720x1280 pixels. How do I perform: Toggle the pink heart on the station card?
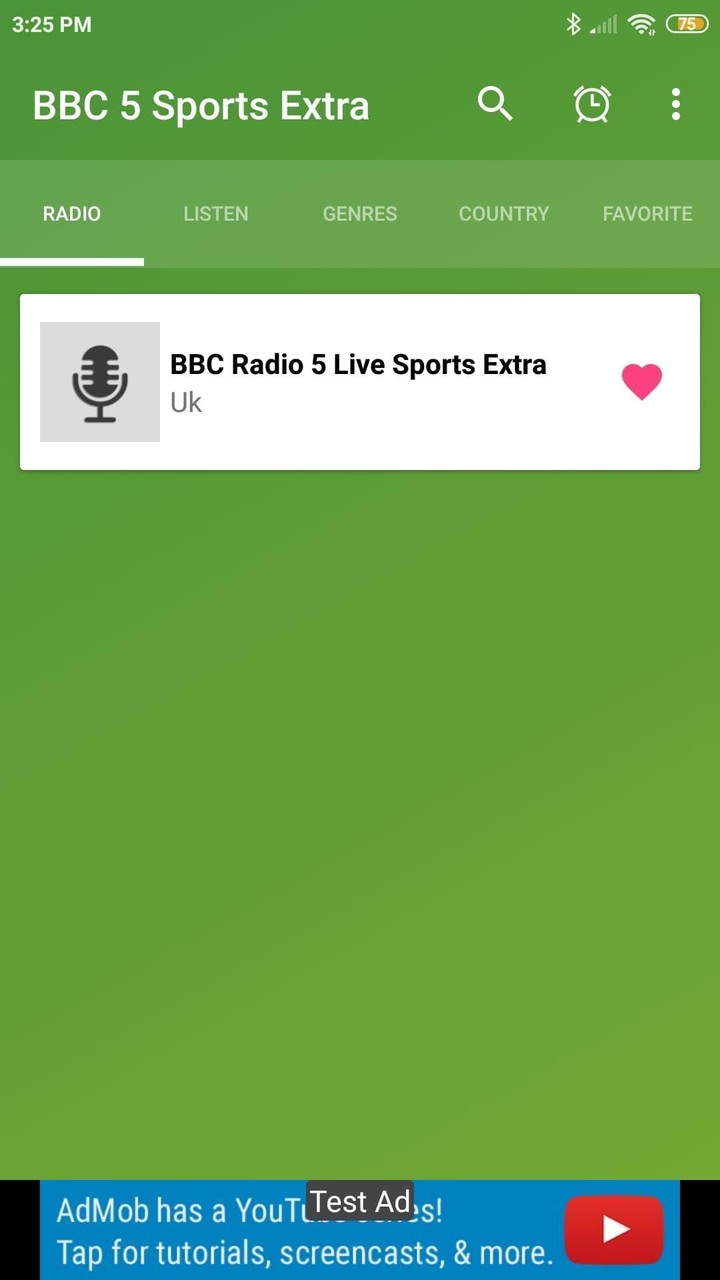point(642,381)
